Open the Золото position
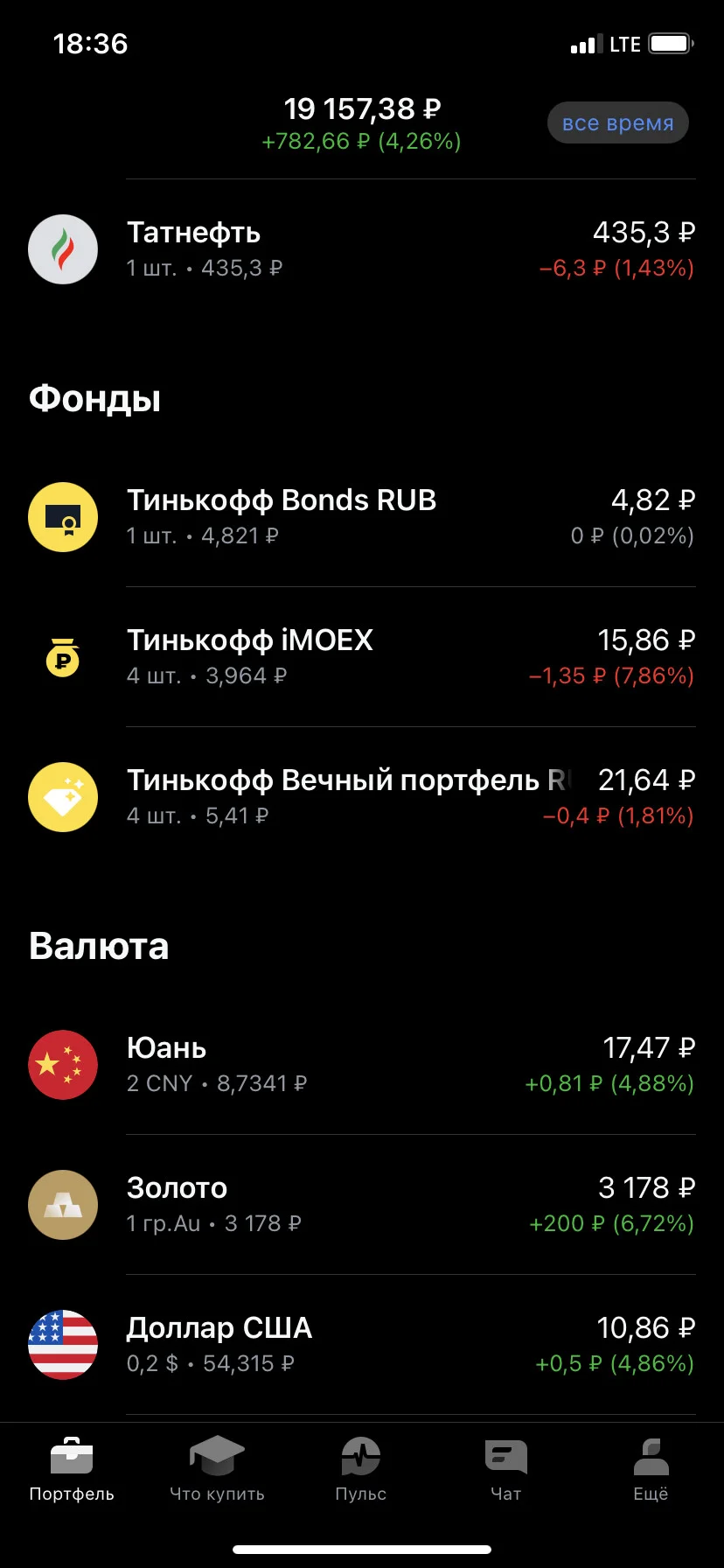The width and height of the screenshot is (724, 1568). click(x=362, y=1205)
